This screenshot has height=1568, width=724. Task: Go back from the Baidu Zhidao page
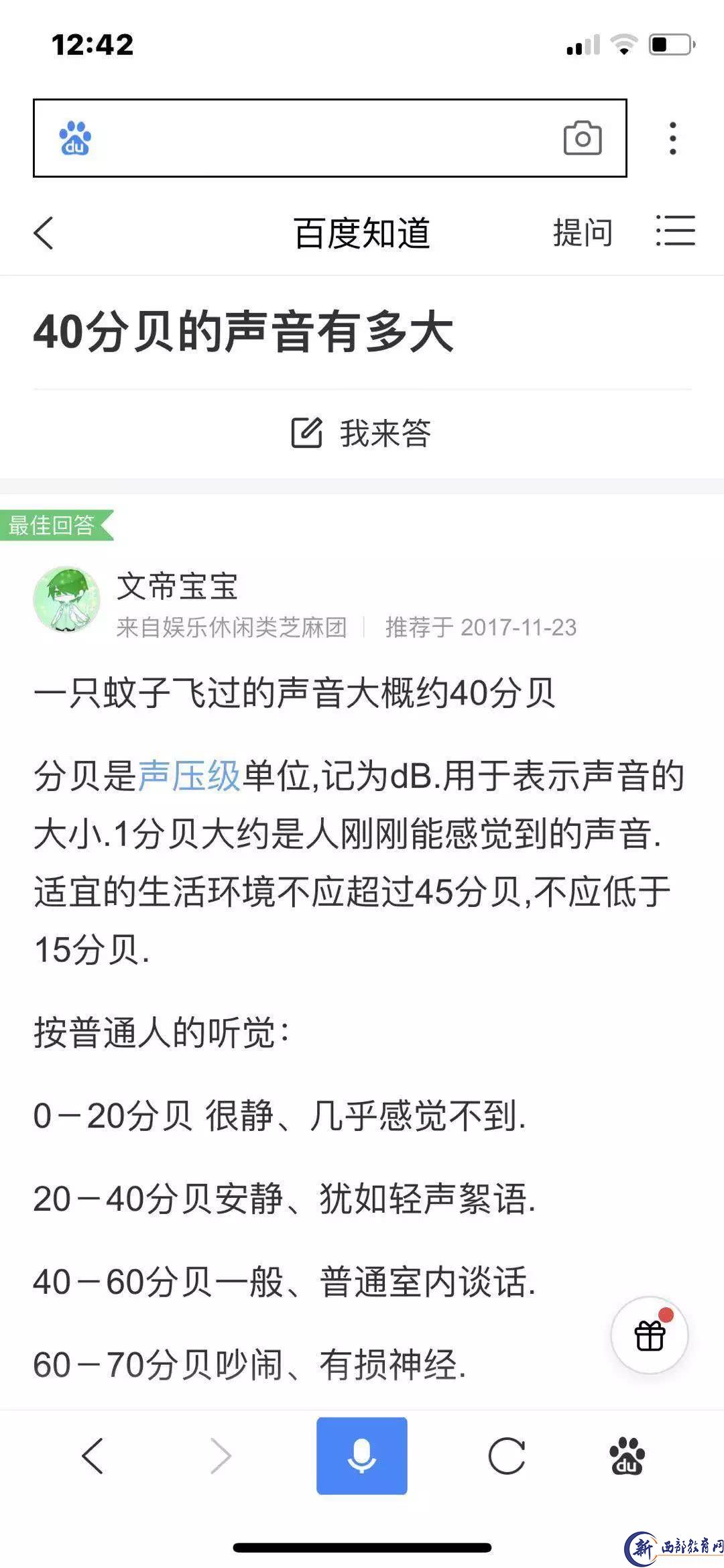[44, 233]
